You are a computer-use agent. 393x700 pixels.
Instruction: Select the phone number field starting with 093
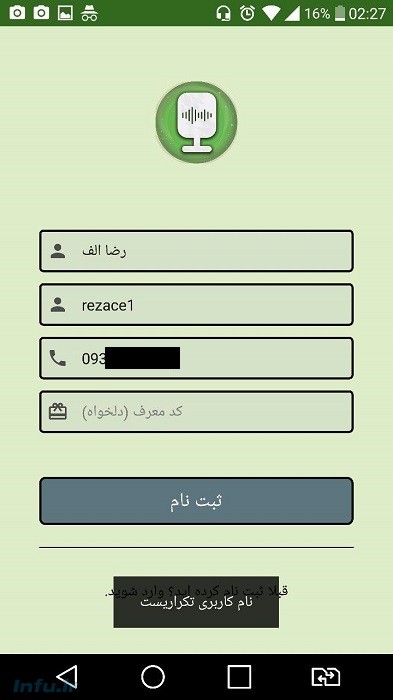coord(196,358)
